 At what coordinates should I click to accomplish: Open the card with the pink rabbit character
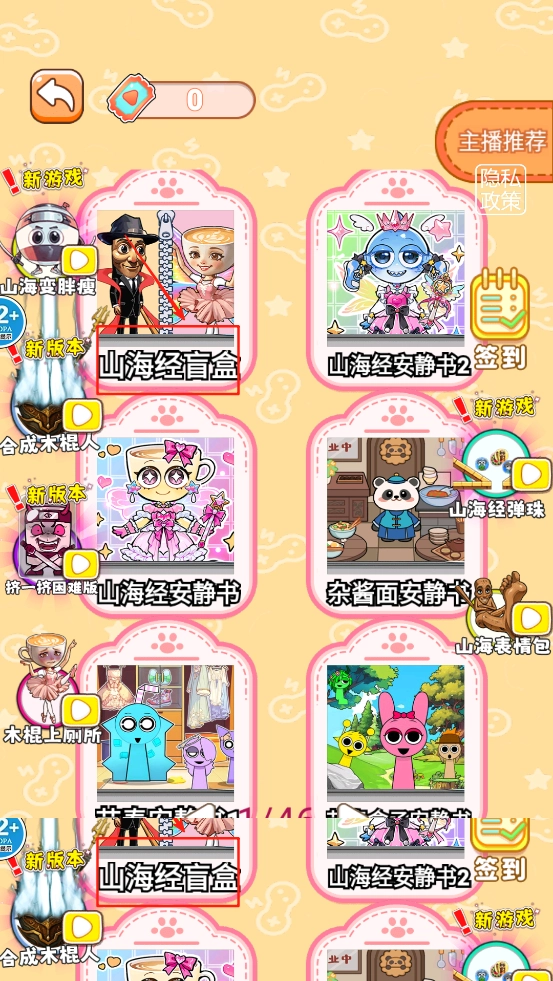point(396,727)
